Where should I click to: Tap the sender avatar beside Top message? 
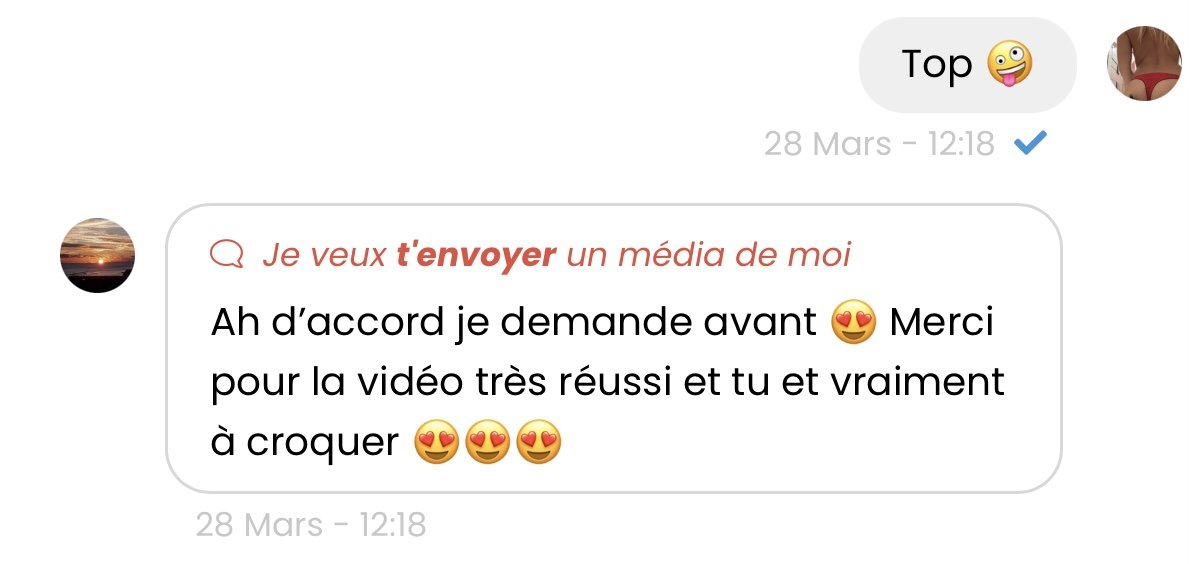[x=1144, y=64]
